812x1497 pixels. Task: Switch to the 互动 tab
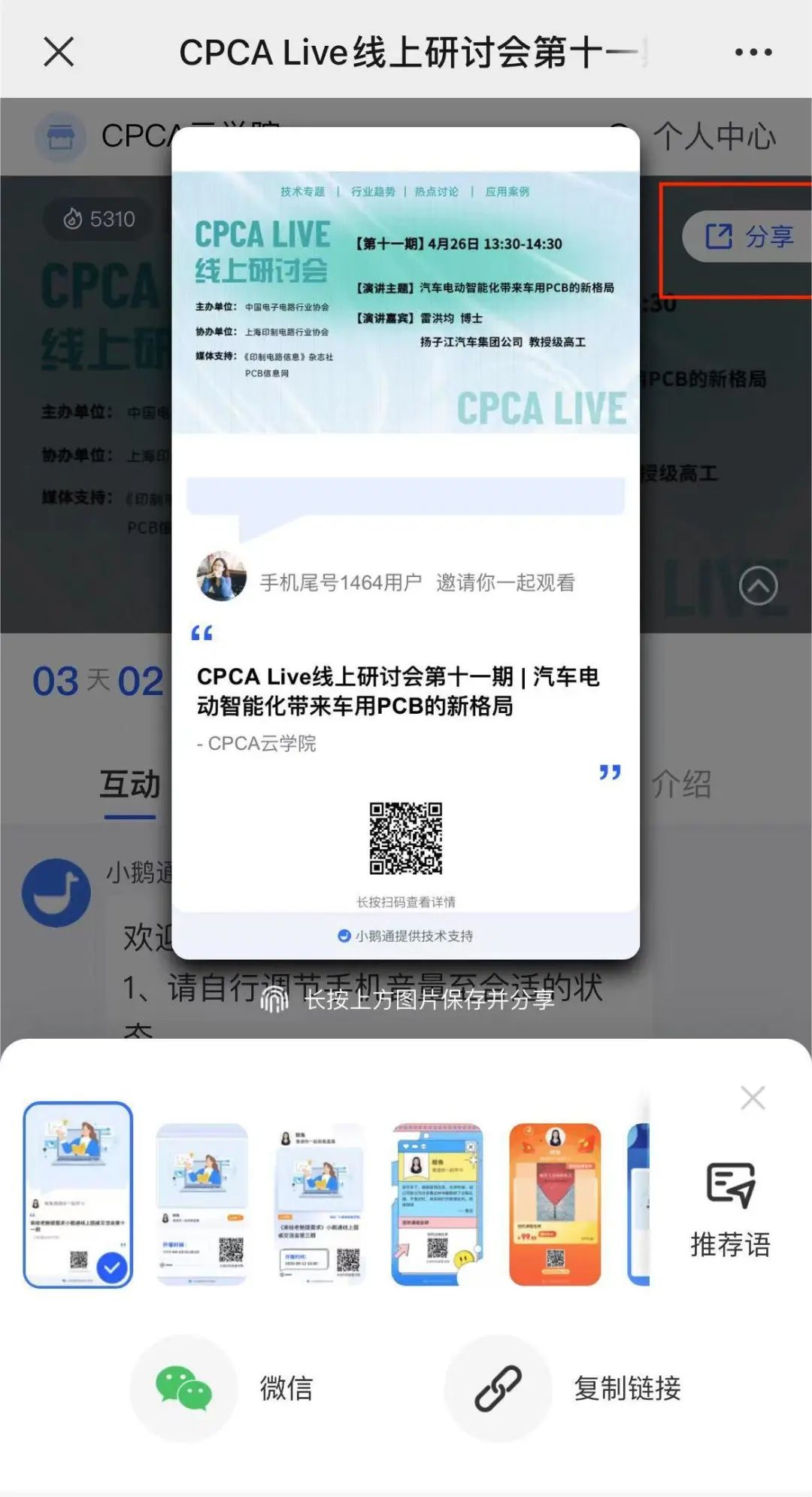click(131, 784)
